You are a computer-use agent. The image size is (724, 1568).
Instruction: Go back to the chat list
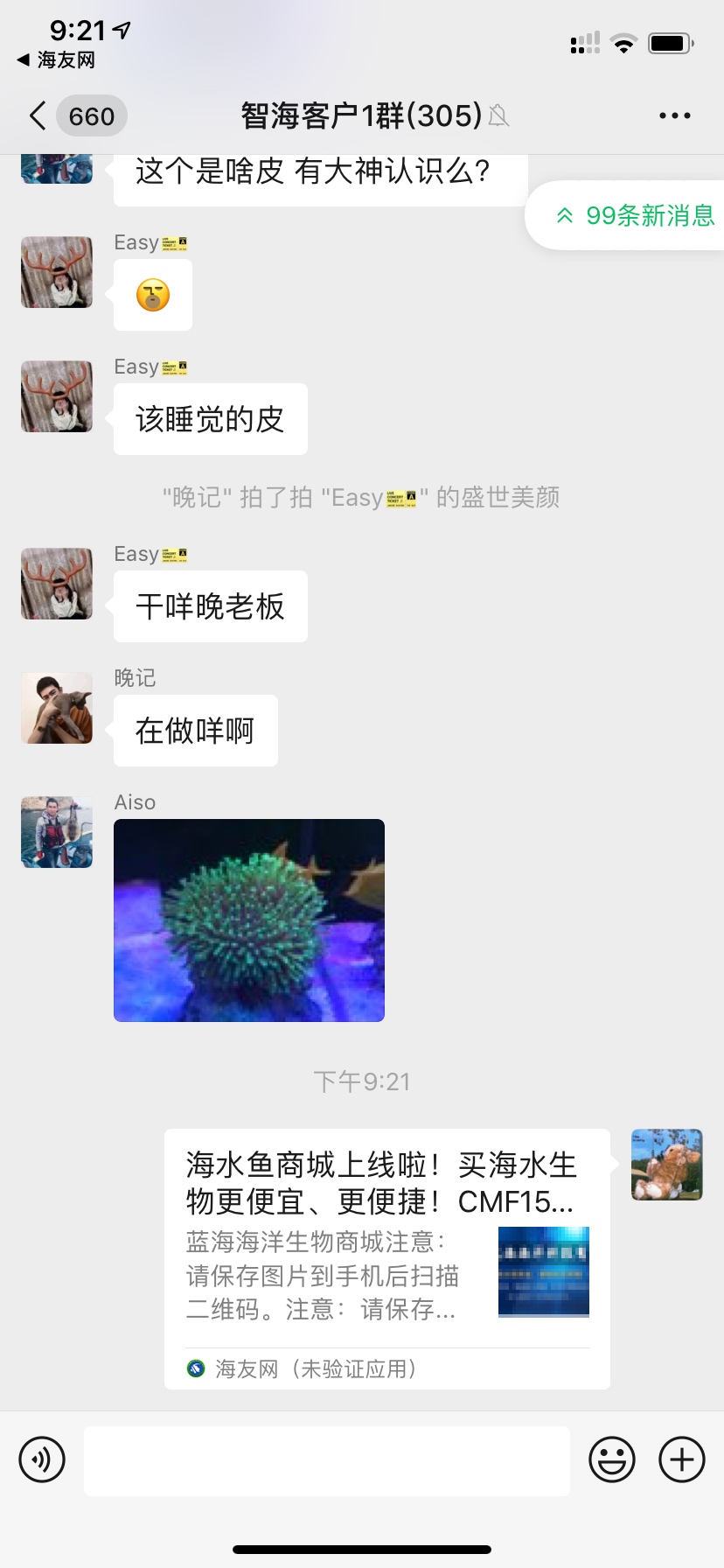coord(38,115)
